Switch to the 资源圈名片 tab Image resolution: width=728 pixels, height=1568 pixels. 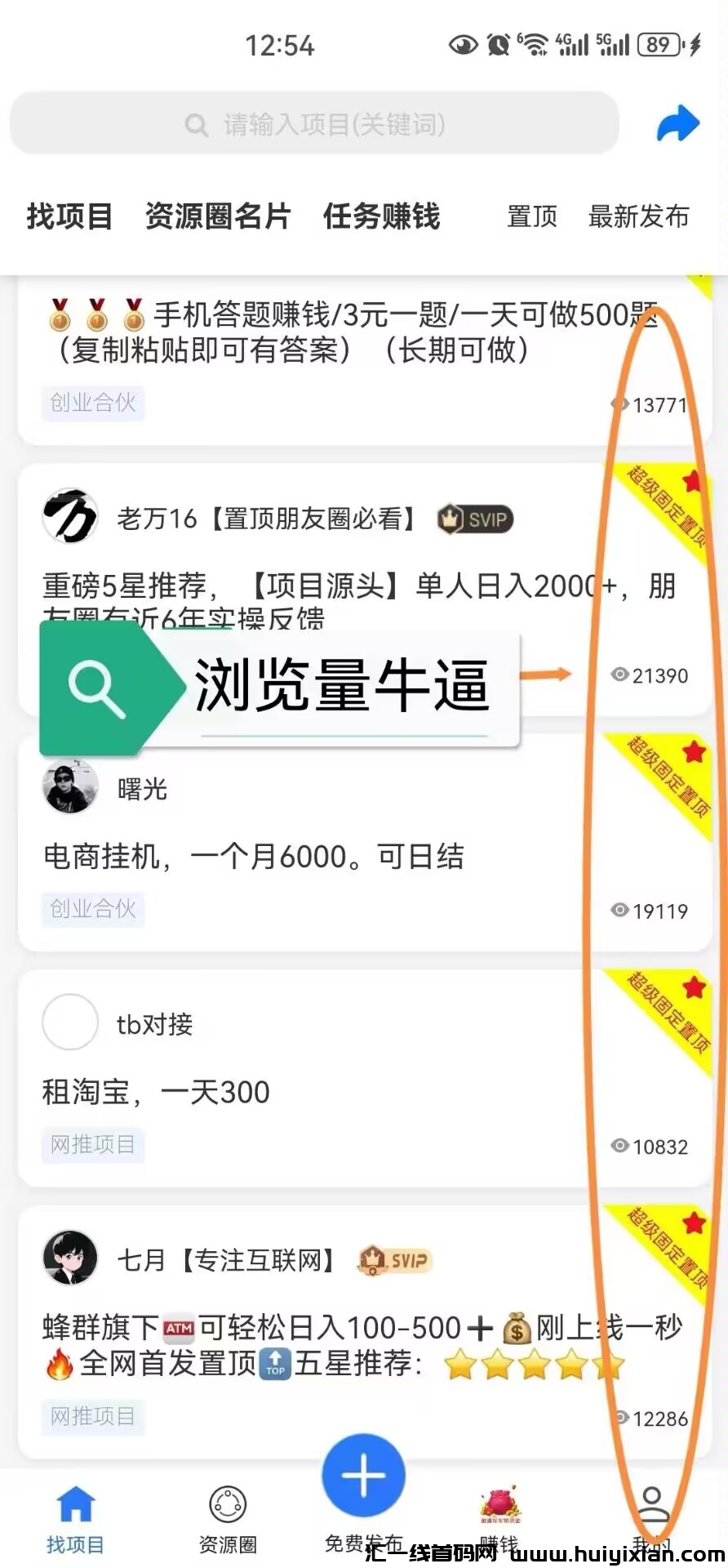pos(218,217)
